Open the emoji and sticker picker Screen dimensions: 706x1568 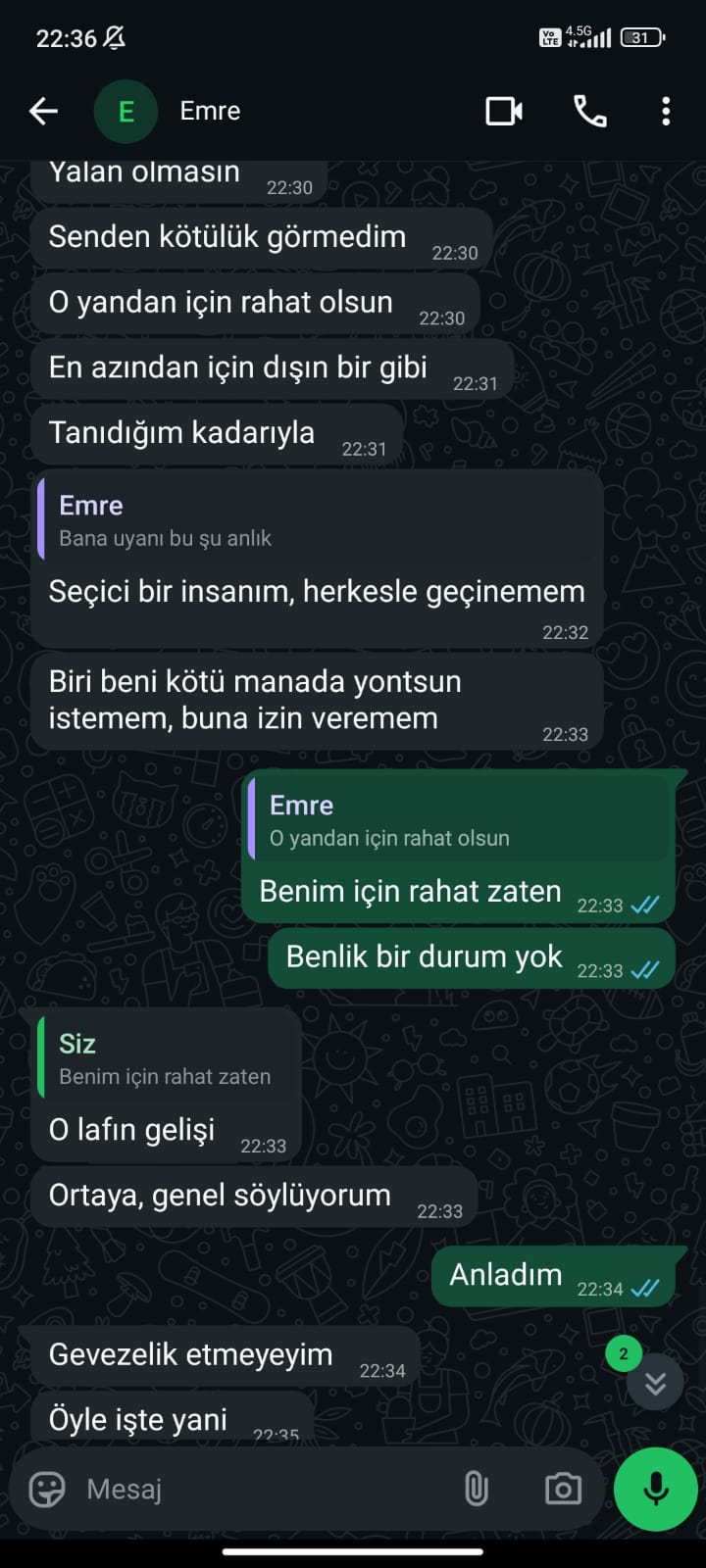pos(47,1490)
